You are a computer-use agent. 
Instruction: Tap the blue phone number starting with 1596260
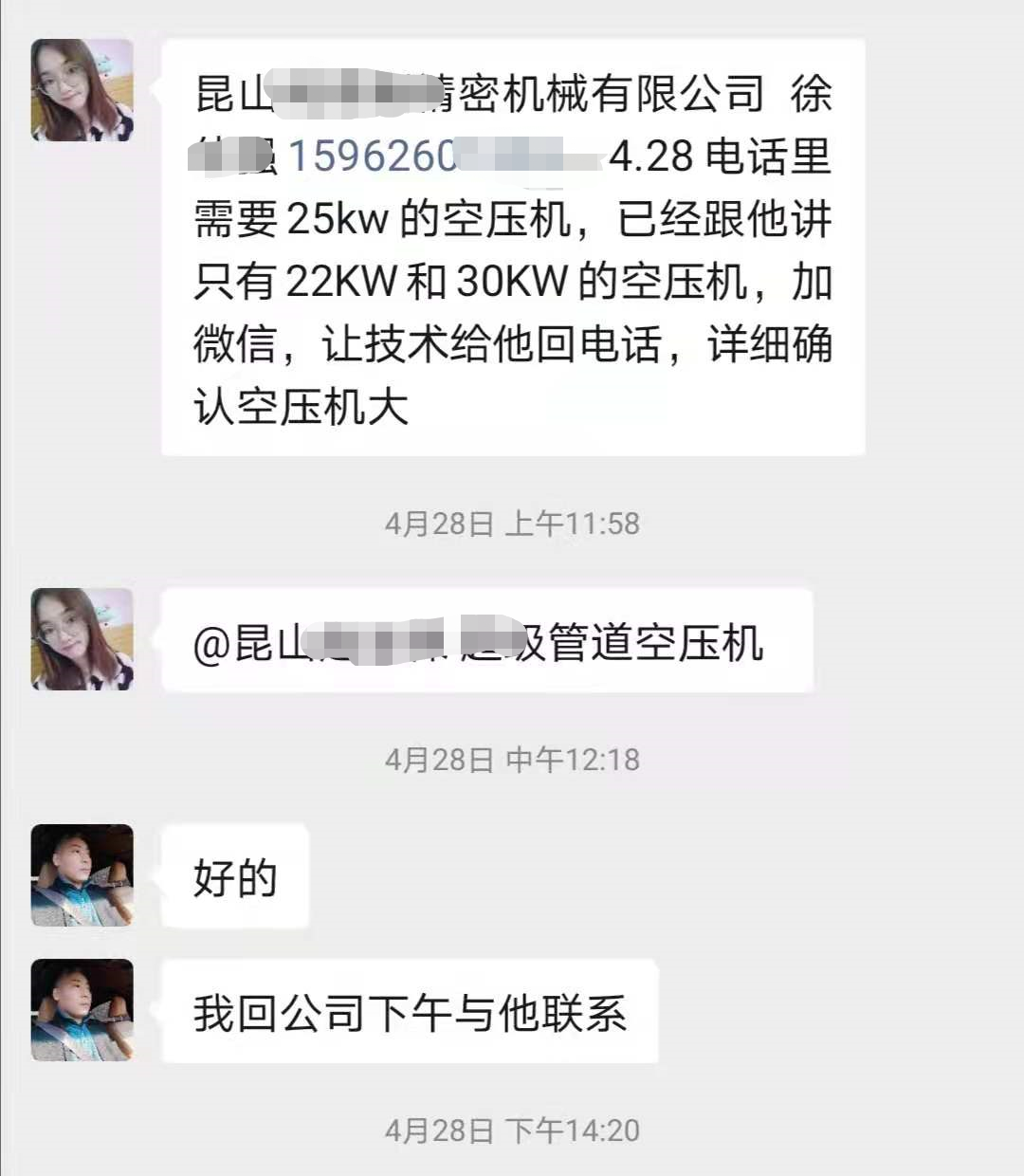coord(373,157)
